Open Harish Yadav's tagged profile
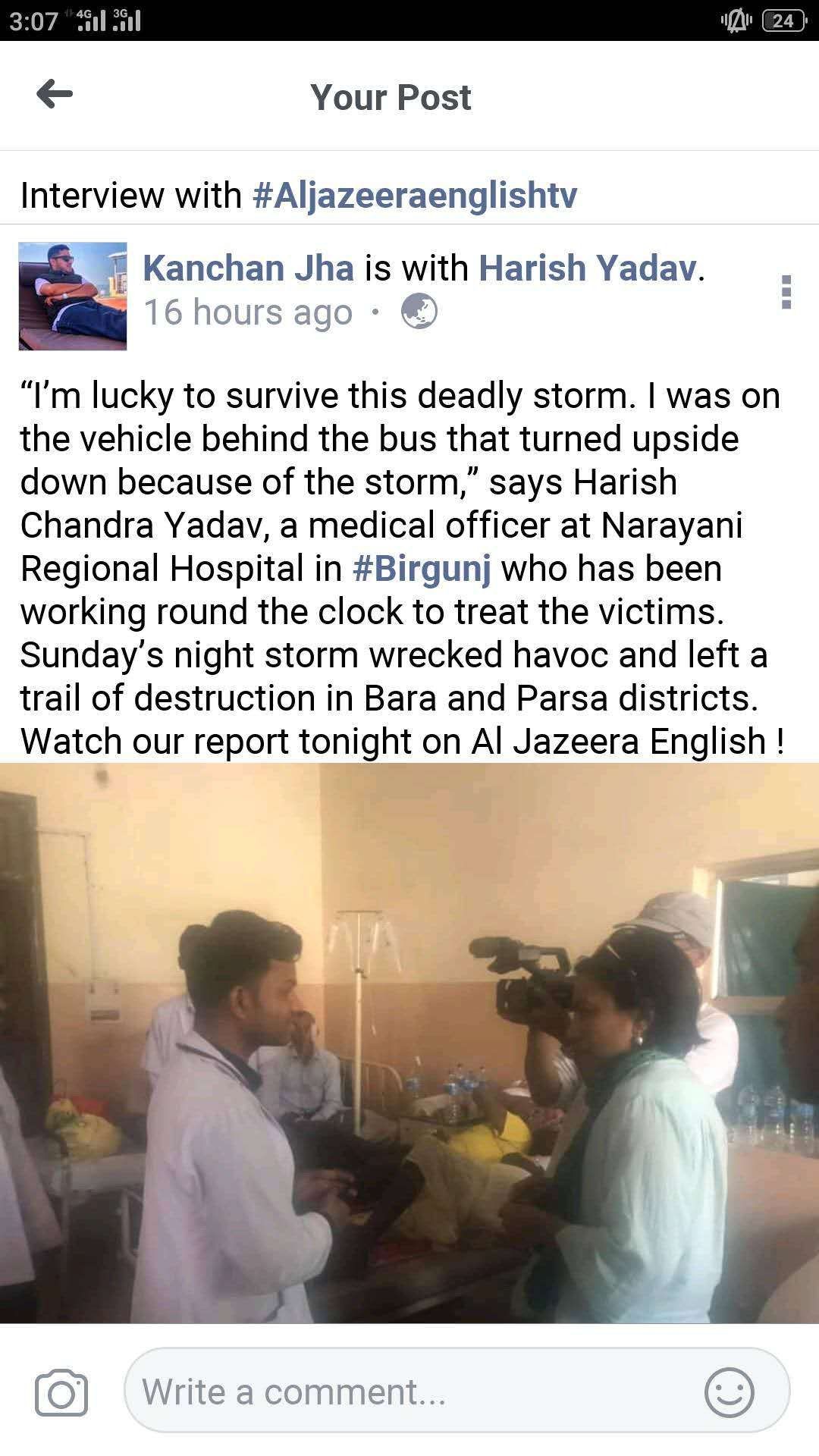The height and width of the screenshot is (1456, 819). (x=588, y=268)
